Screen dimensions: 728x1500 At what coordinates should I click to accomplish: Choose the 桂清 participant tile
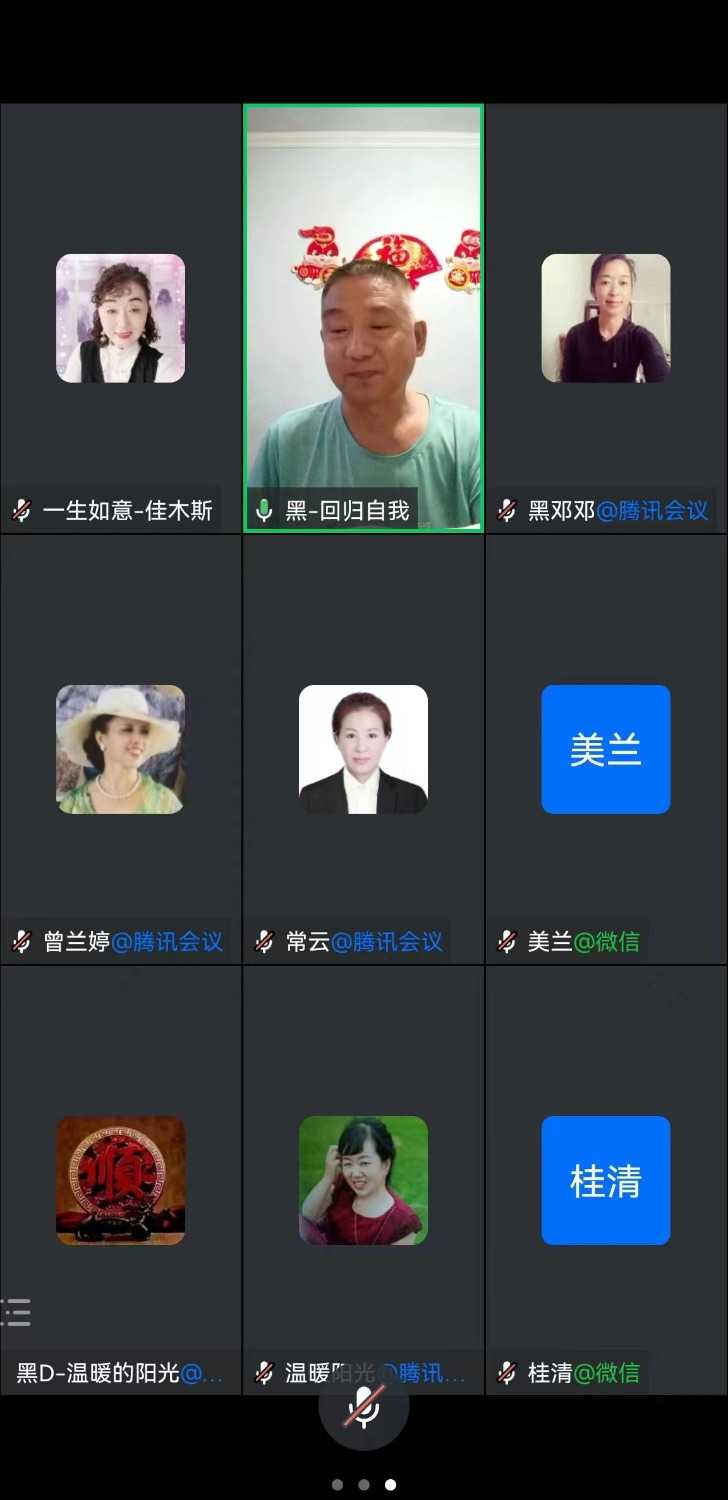pos(606,1180)
